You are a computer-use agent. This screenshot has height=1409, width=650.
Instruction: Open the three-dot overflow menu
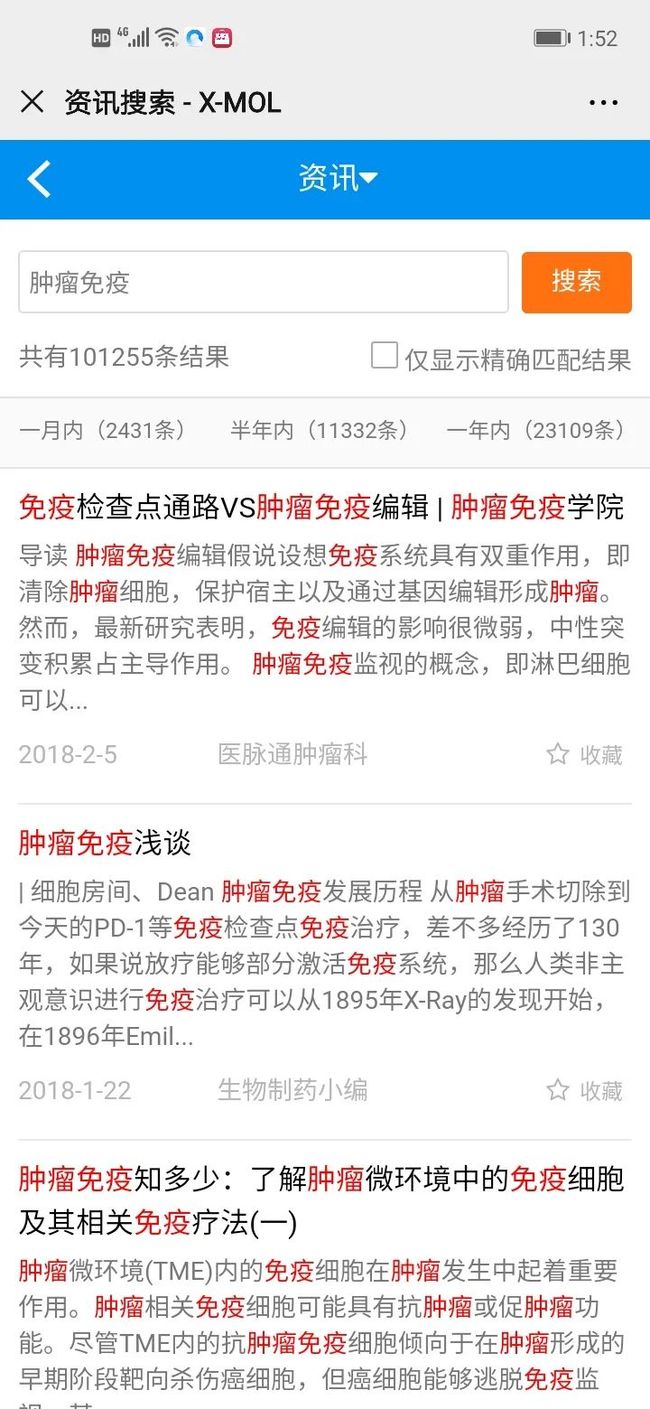coord(603,102)
